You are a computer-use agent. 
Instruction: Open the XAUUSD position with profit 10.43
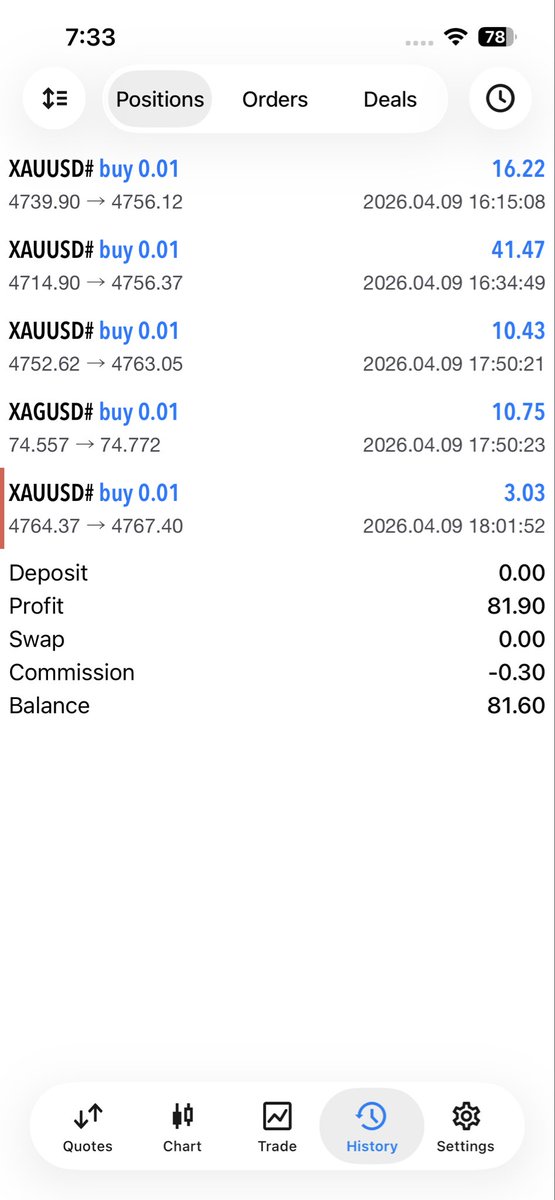click(277, 347)
